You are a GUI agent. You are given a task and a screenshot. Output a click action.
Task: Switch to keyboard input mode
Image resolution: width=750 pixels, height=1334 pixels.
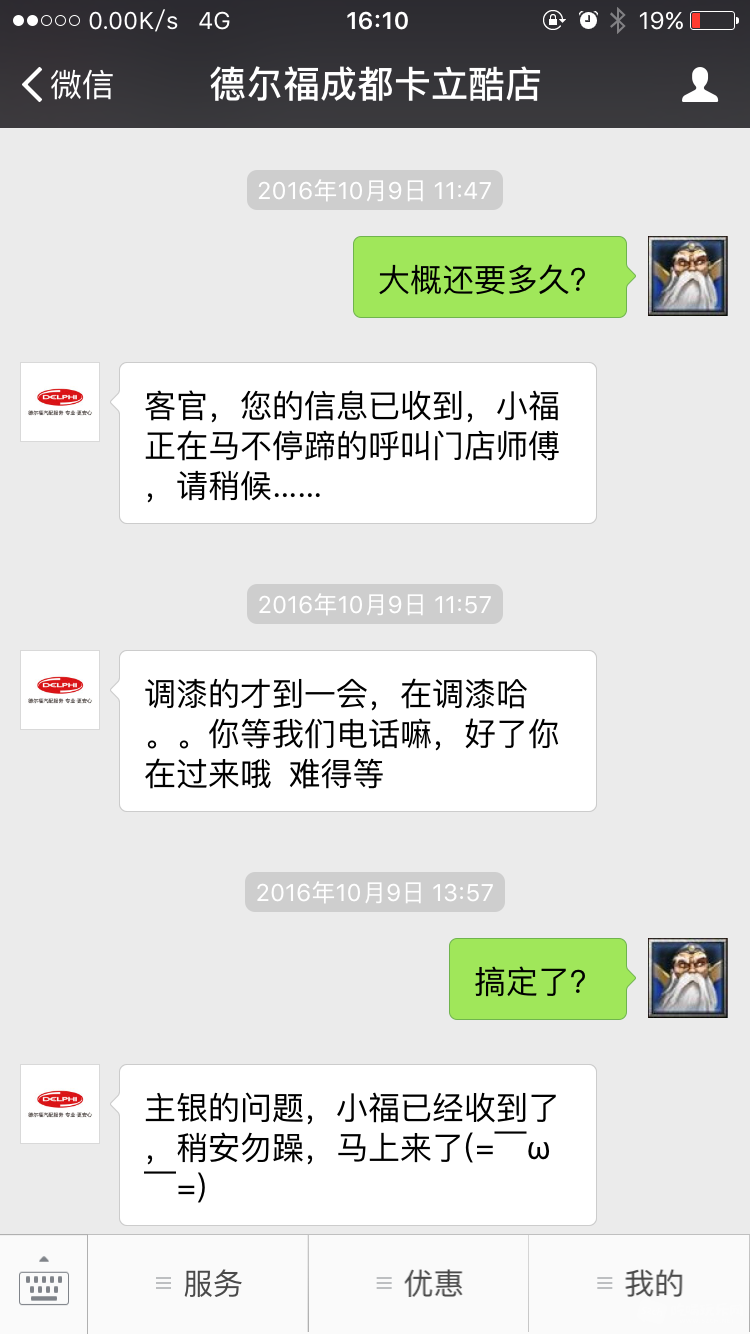tap(44, 1285)
